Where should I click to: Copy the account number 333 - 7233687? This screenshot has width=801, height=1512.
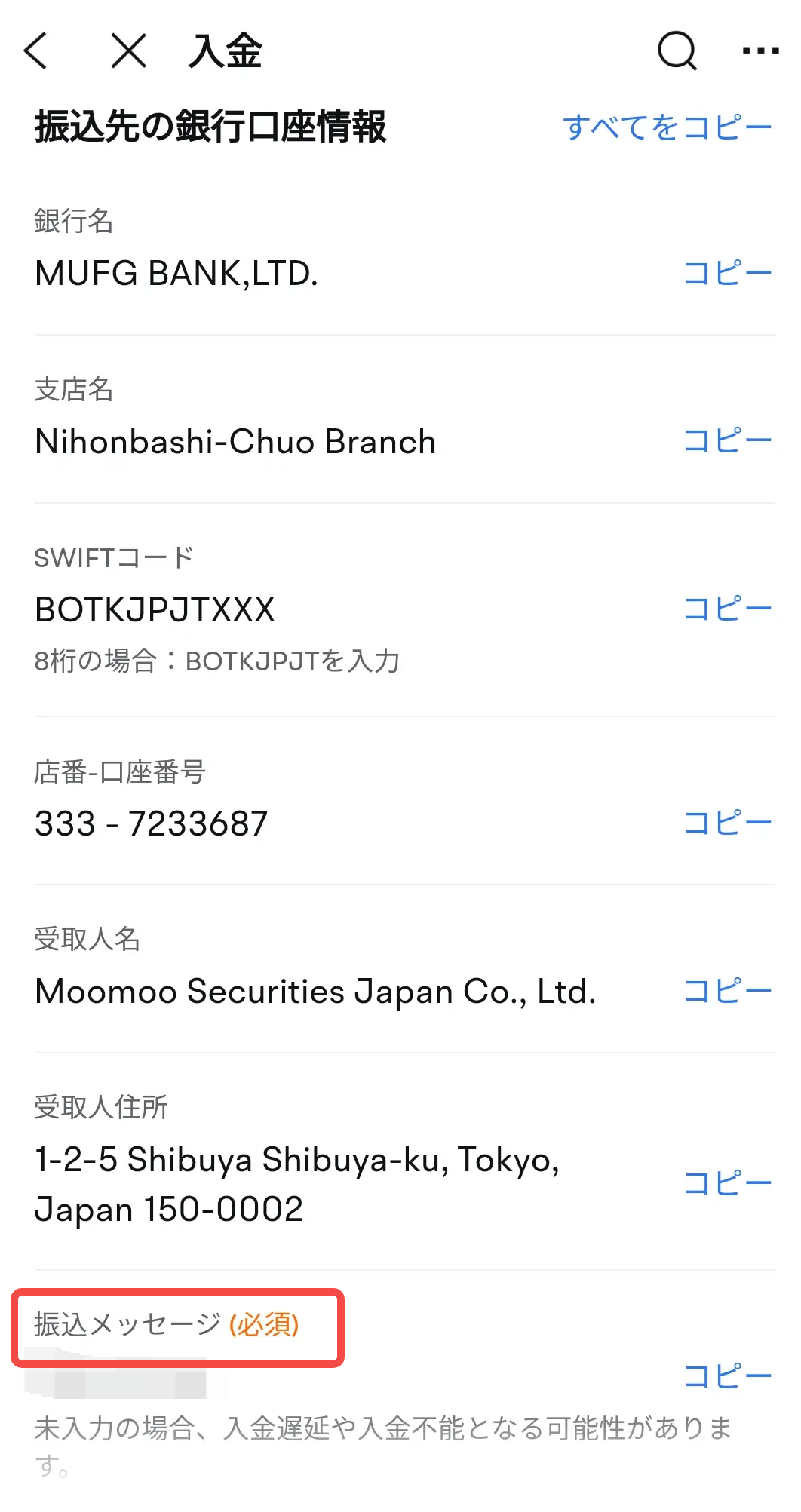(728, 823)
